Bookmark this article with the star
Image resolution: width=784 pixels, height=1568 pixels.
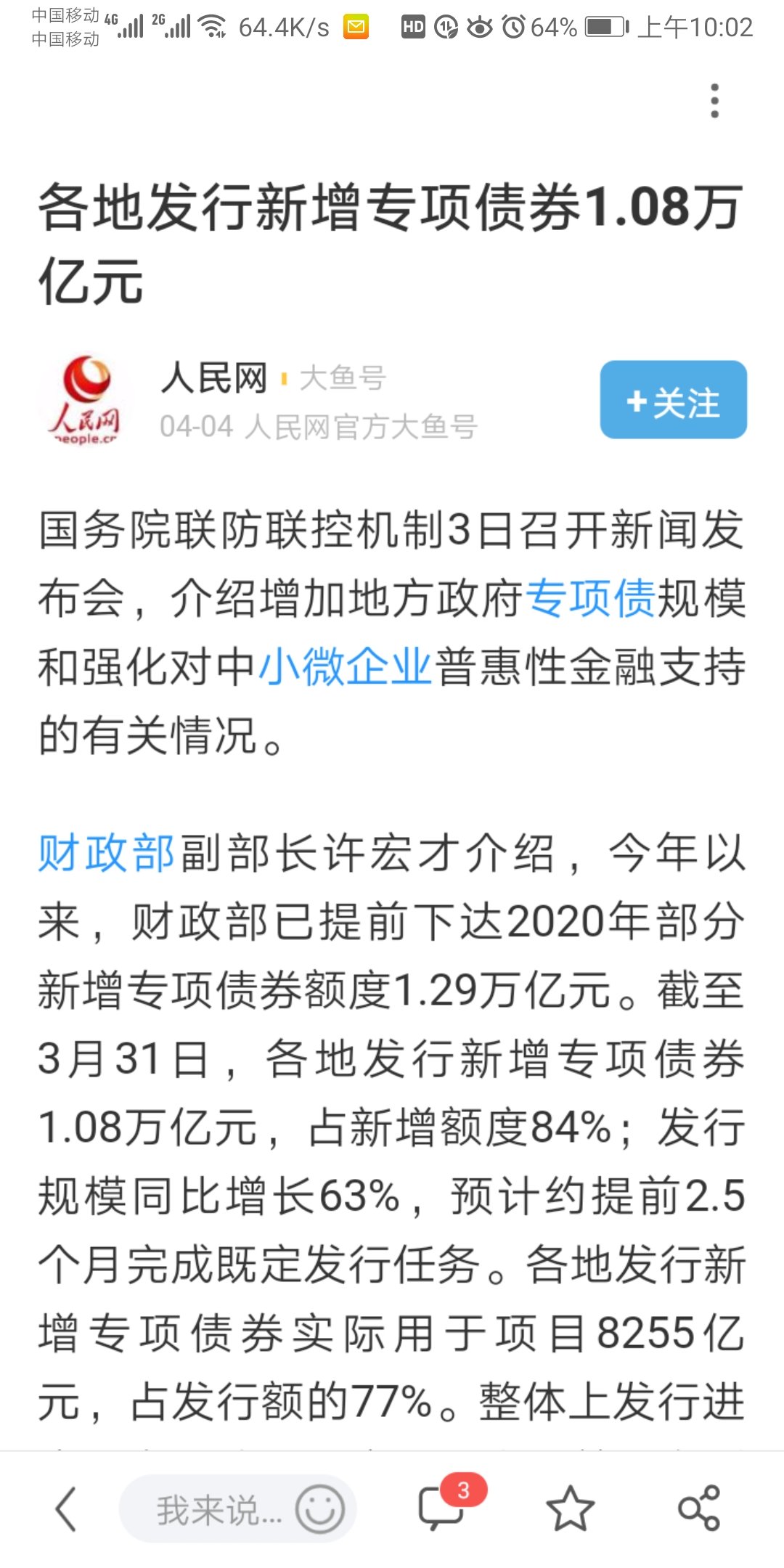[x=570, y=1509]
